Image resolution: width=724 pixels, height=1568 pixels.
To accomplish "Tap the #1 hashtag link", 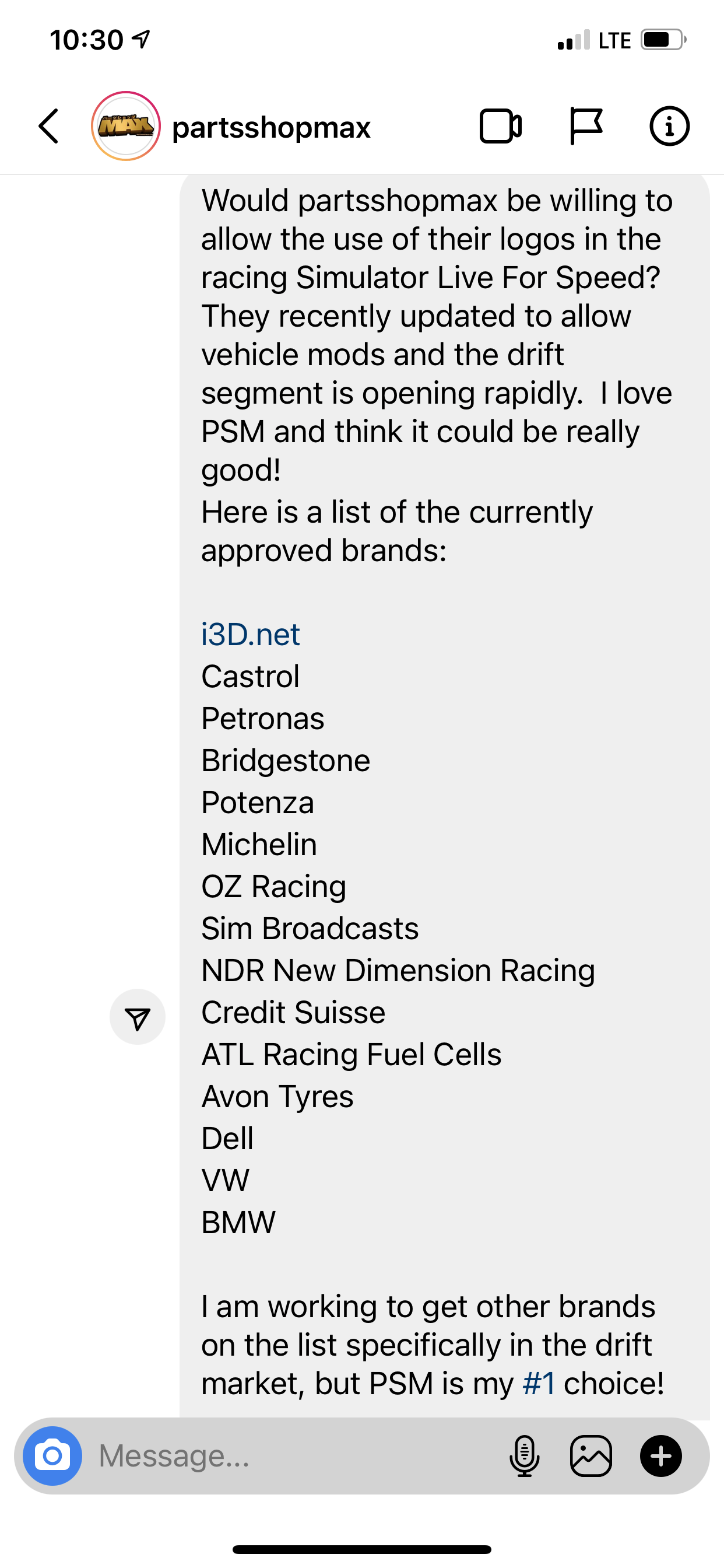I will coord(539,1383).
